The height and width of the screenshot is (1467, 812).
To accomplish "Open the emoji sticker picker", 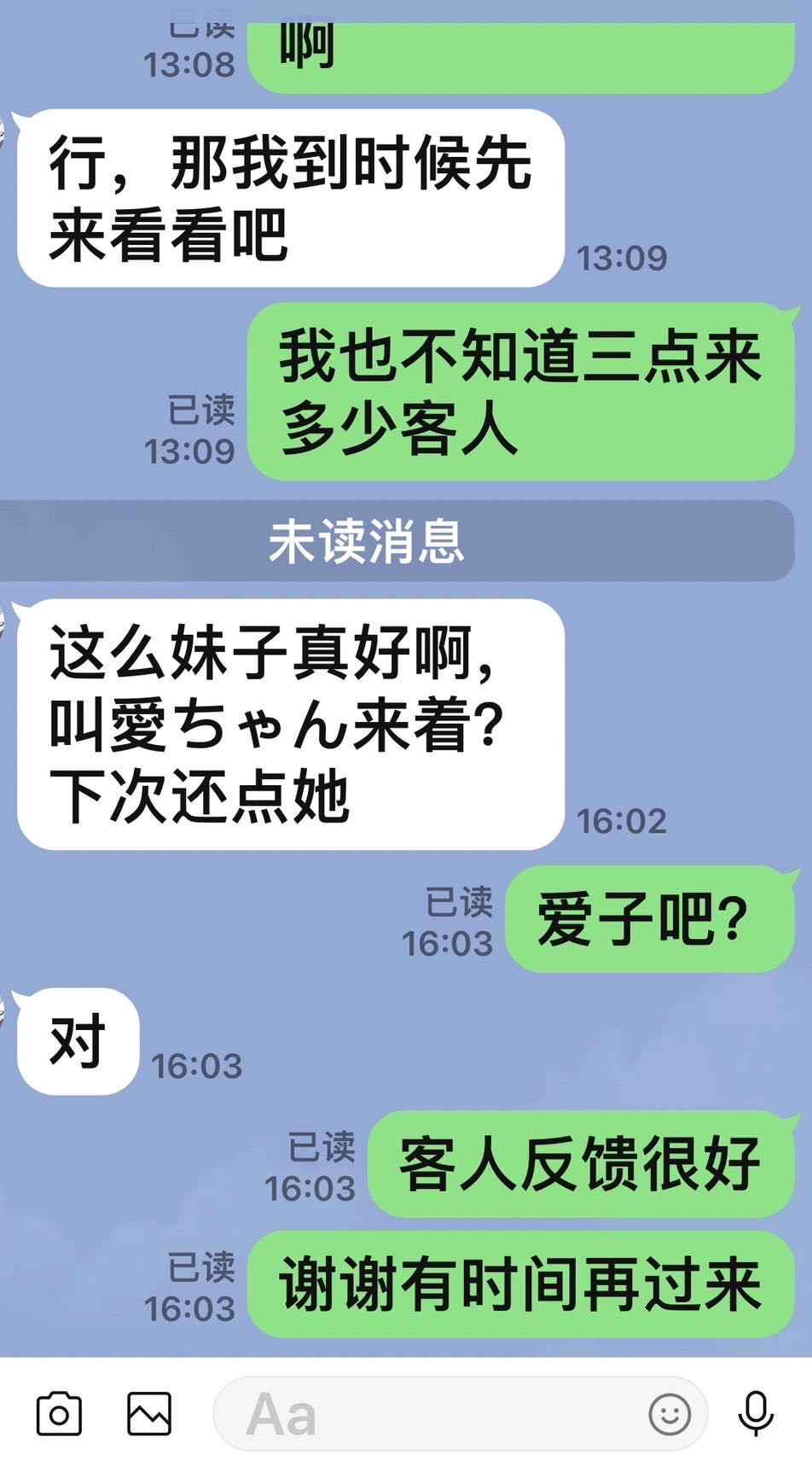I will [670, 1414].
